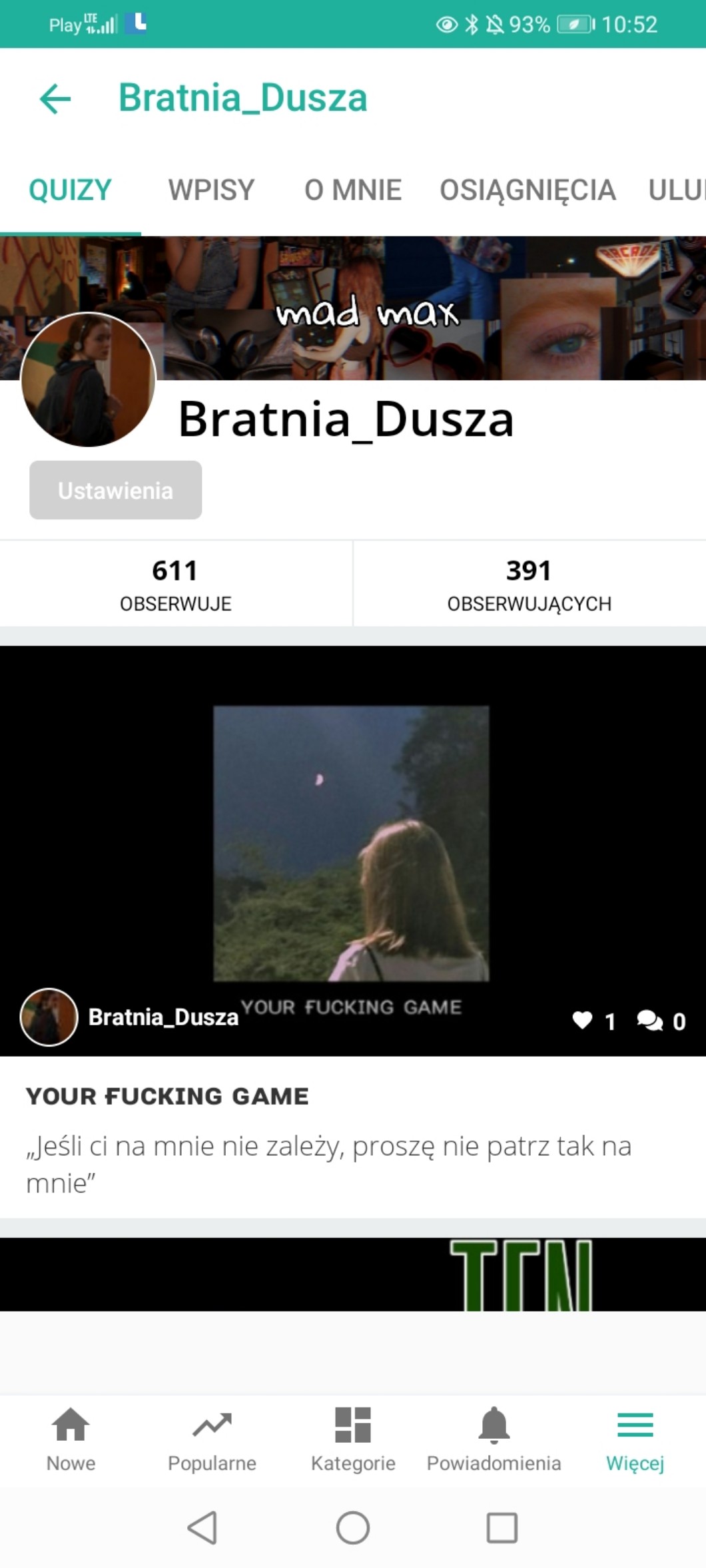This screenshot has width=706, height=1568.
Task: Open the YOUR FUCKING GAME quiz
Action: tap(351, 843)
